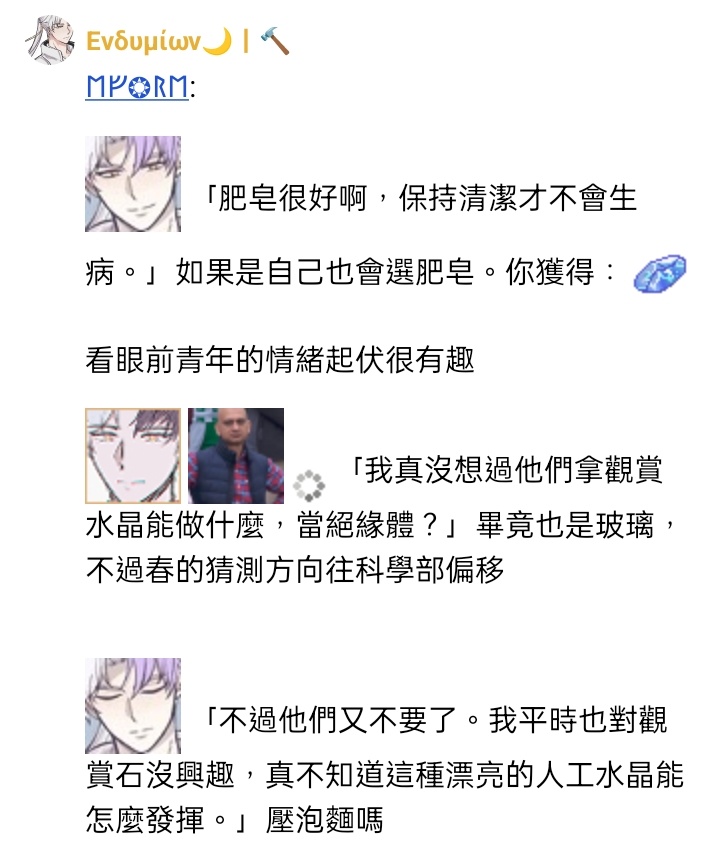Image resolution: width=718 pixels, height=864 pixels.
Task: Tap the username Ενδυμίων
Action: (x=145, y=42)
